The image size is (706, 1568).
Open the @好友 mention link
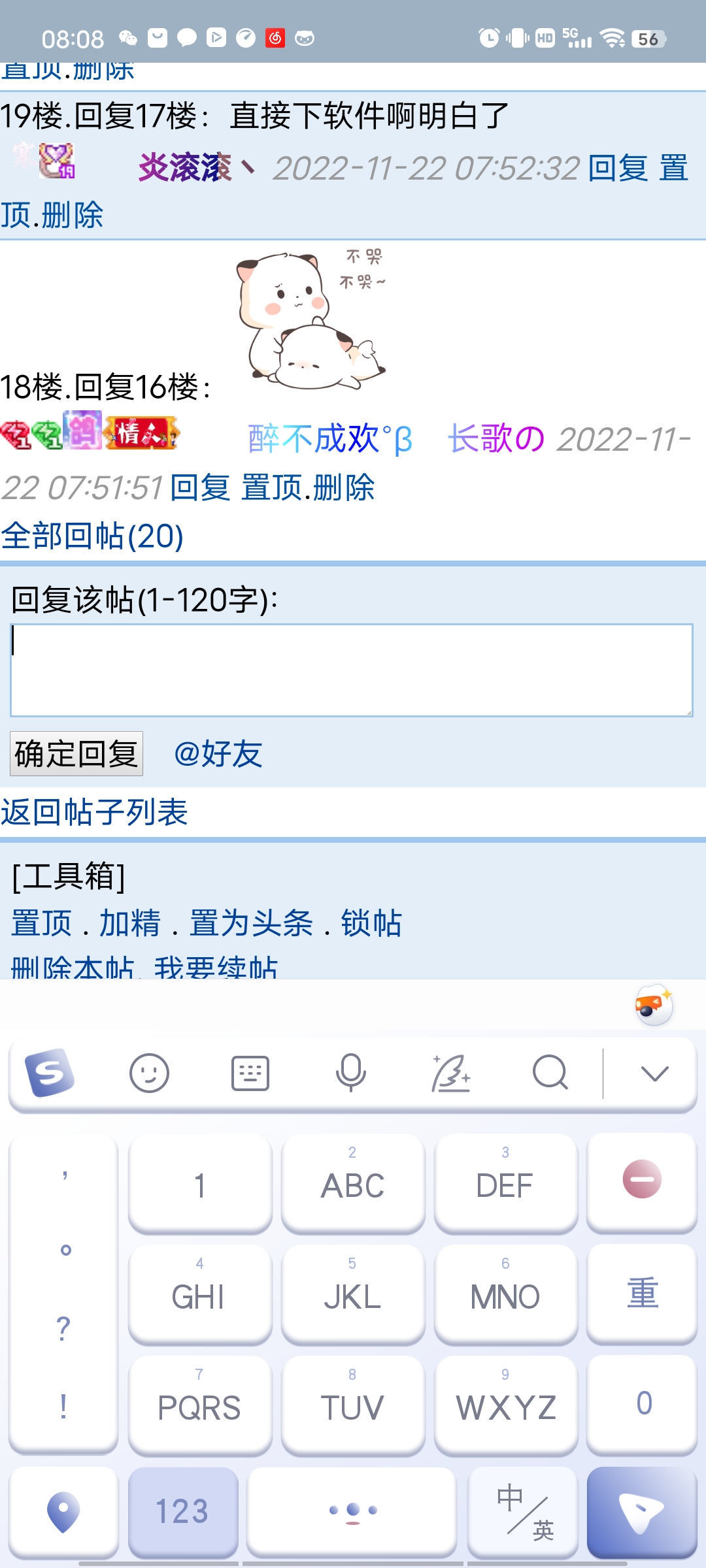point(218,755)
